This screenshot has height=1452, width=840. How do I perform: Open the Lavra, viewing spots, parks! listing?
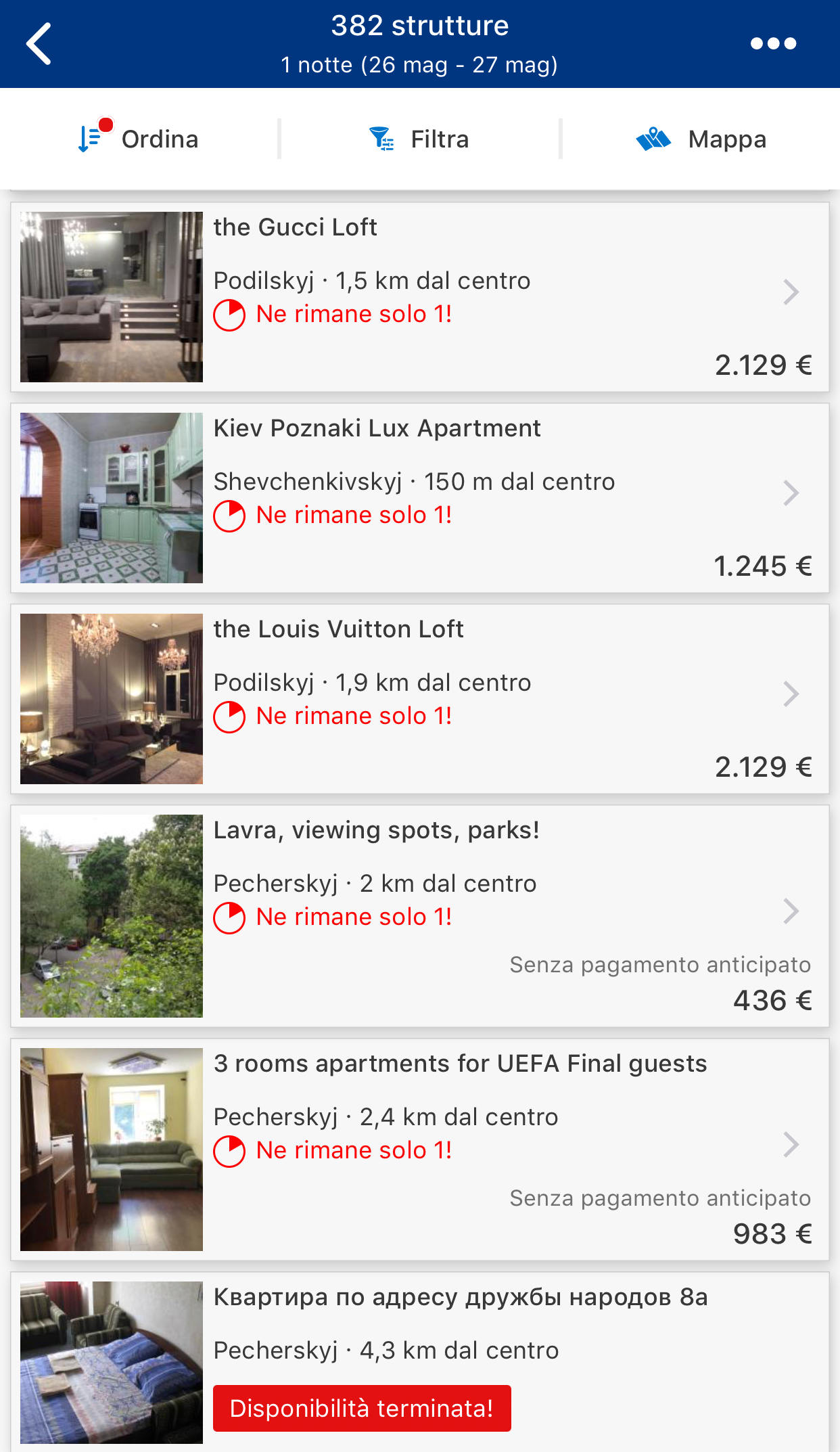pos(419,915)
